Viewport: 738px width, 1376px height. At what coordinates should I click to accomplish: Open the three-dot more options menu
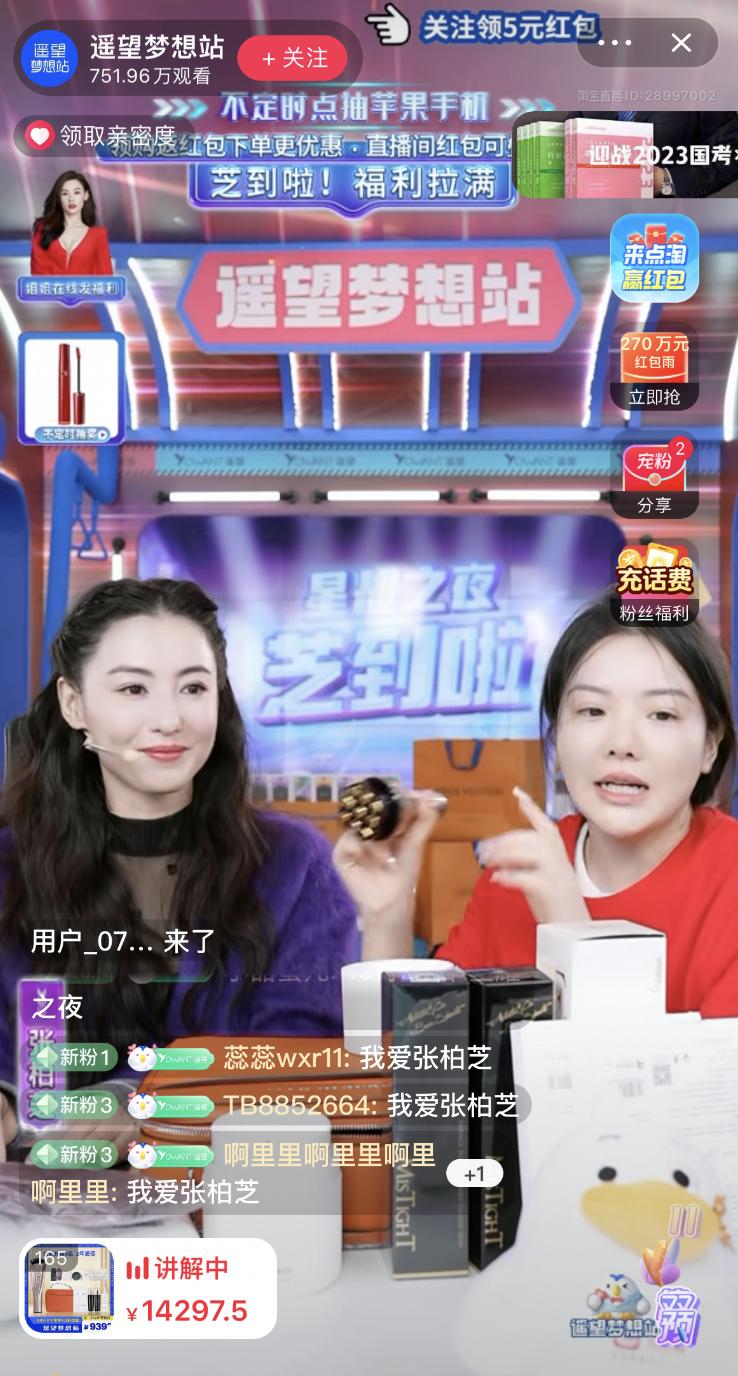[614, 43]
